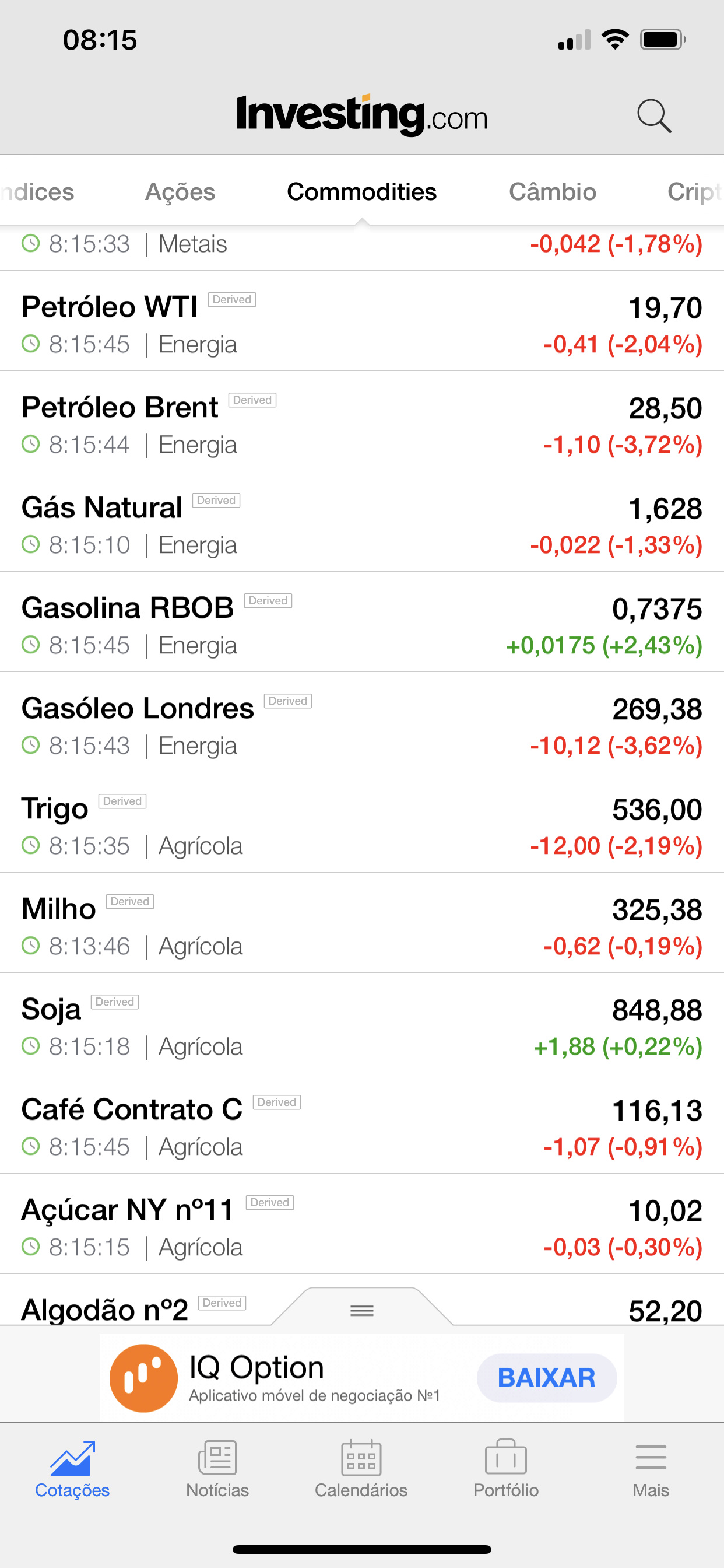Image resolution: width=724 pixels, height=1568 pixels.
Task: Switch to the Ações tab
Action: tap(180, 192)
